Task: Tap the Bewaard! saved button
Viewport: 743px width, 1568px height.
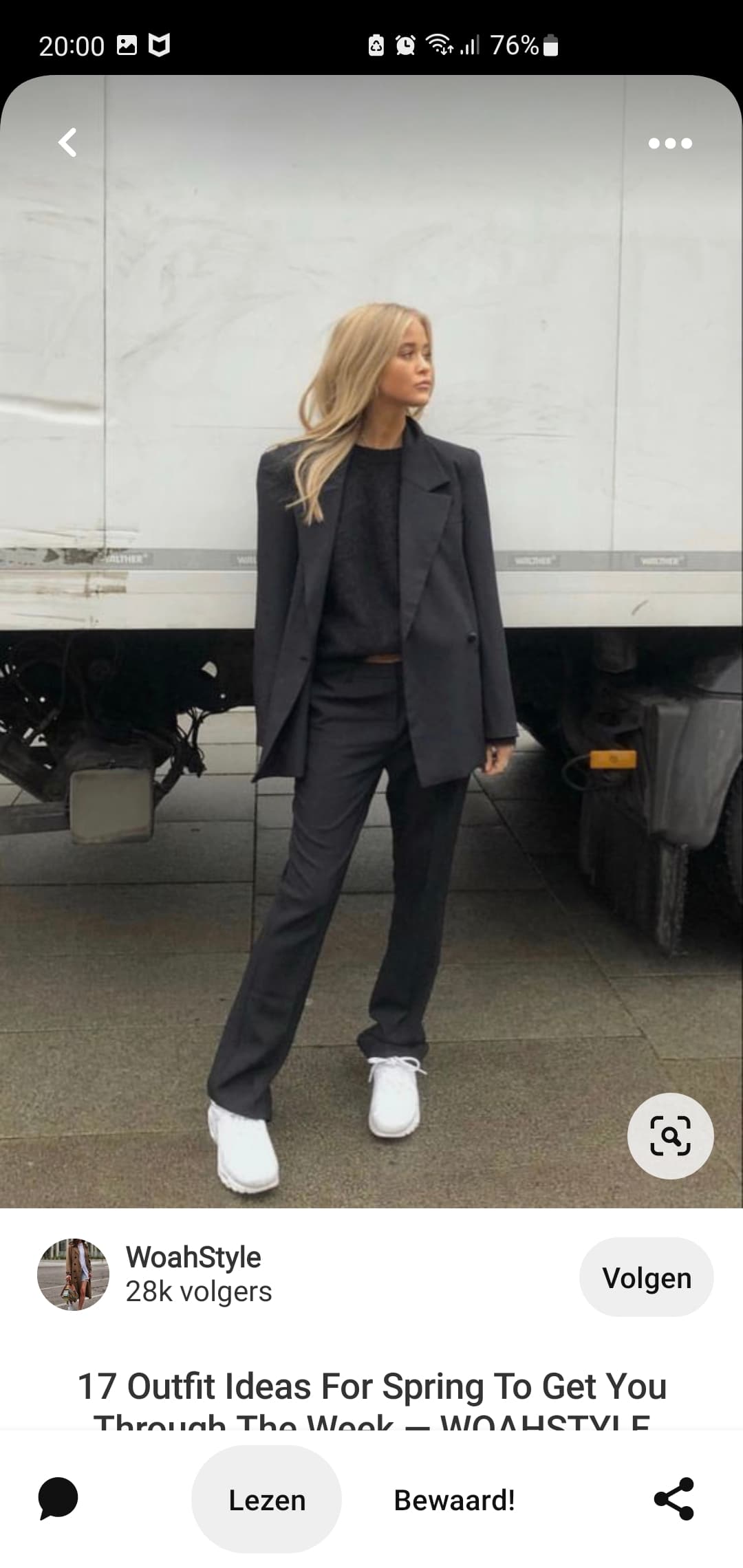Action: tap(454, 1500)
